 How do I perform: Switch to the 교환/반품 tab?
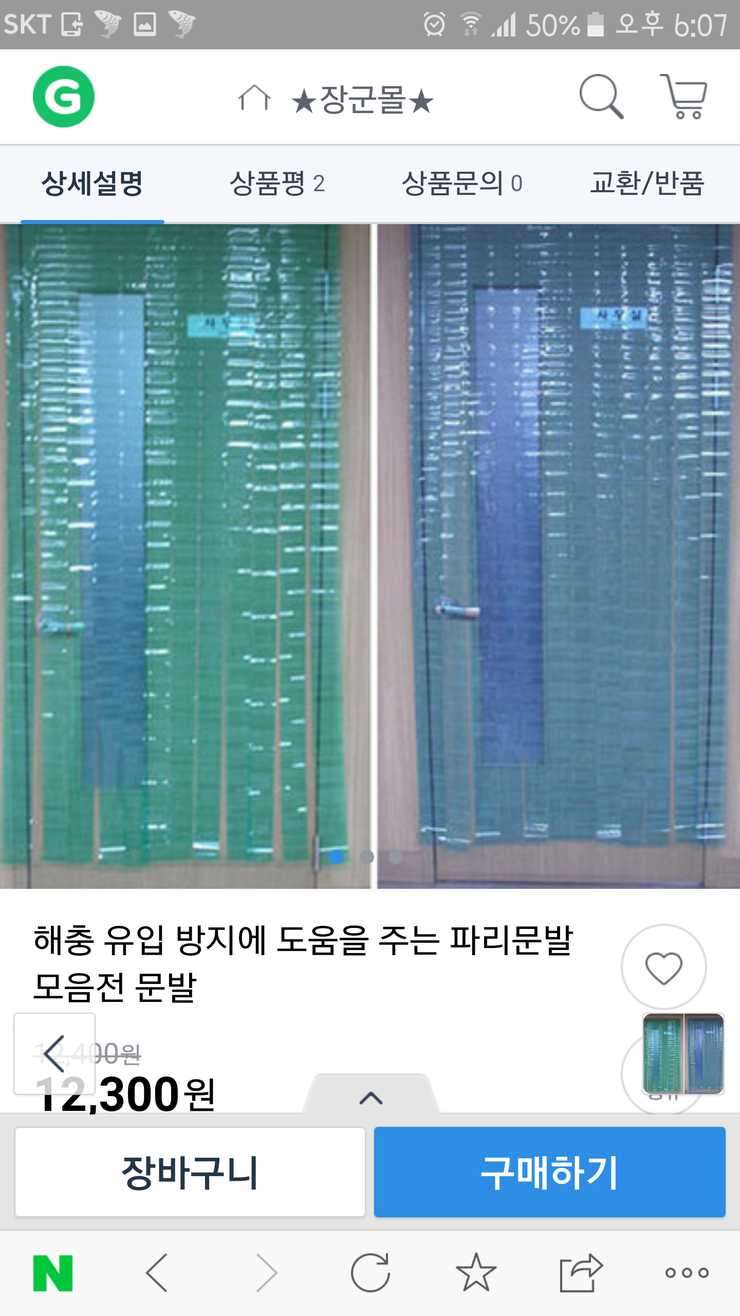click(647, 183)
